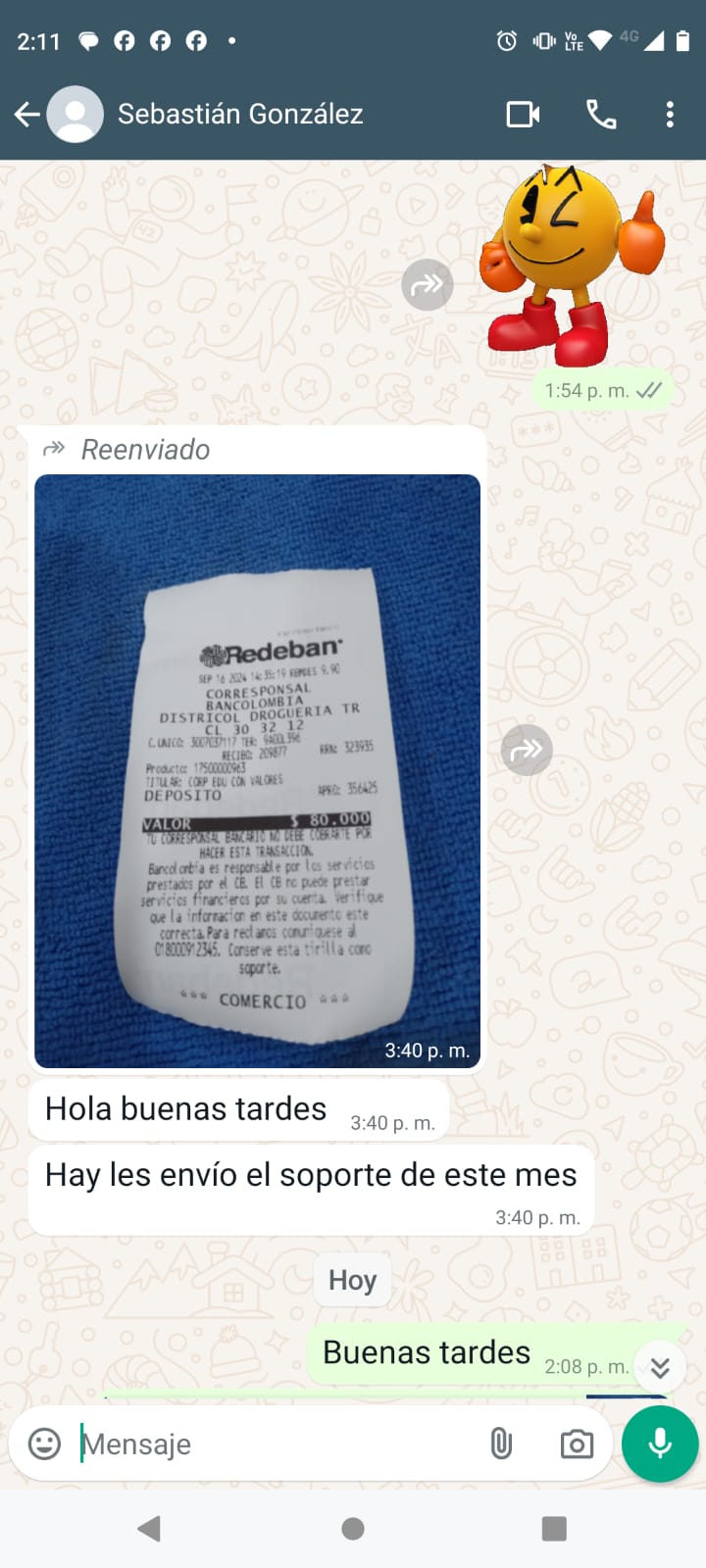This screenshot has height=1568, width=706.
Task: Open the forwarded Redeban receipt photo
Action: click(x=257, y=770)
